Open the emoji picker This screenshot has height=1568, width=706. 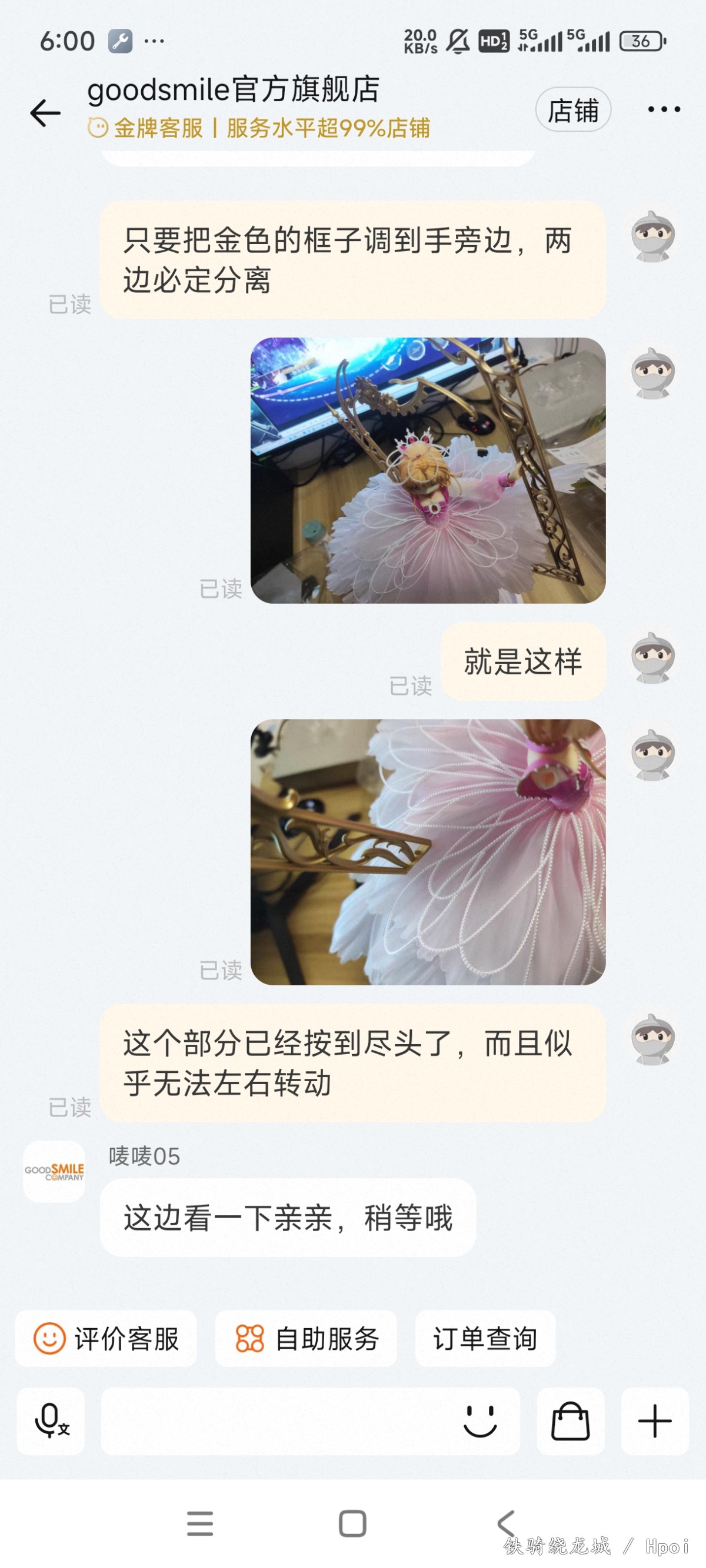click(480, 1421)
